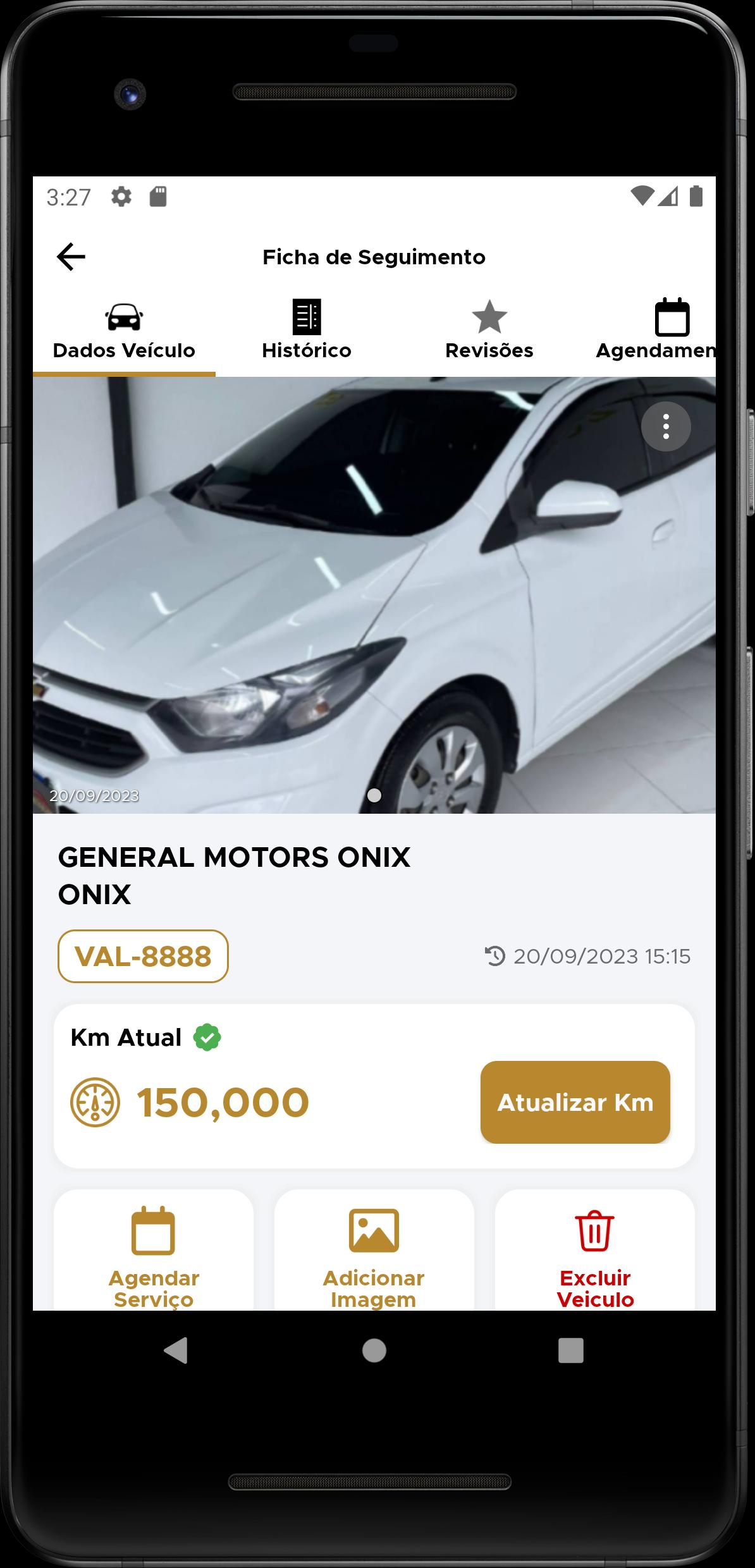Schedule a service with Agendar Serviço
755x1568 pixels.
154,1252
